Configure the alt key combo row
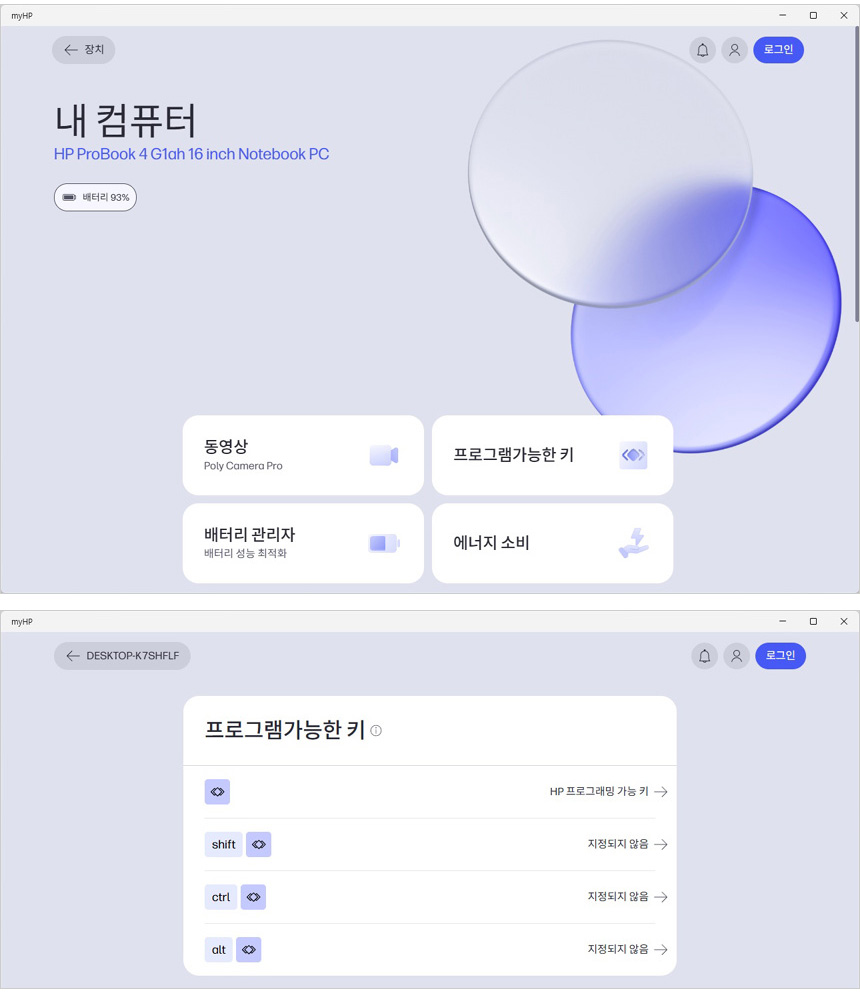 [627, 950]
